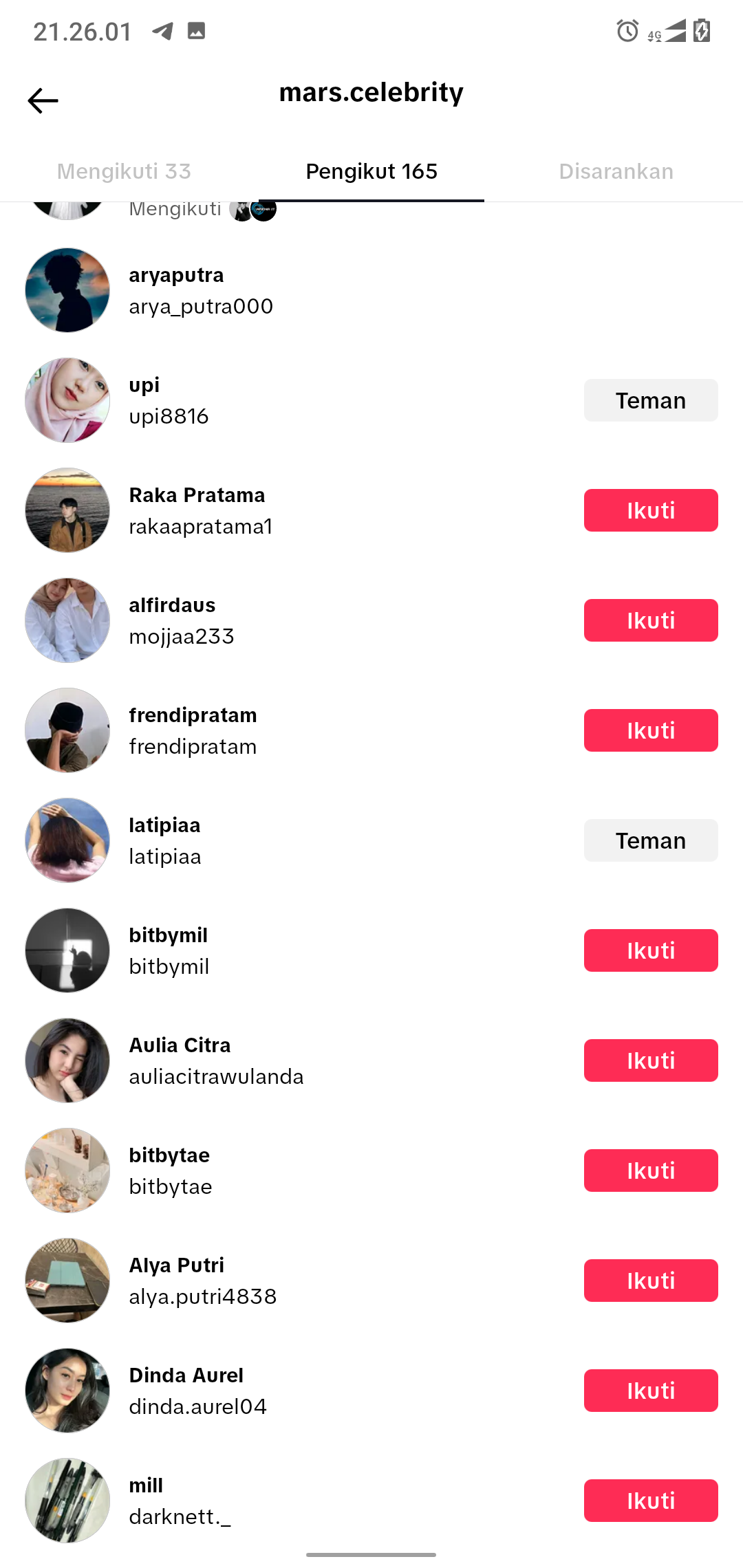This screenshot has height=1568, width=743.
Task: Tap Ikuti for mill darknett._
Action: (x=650, y=1501)
